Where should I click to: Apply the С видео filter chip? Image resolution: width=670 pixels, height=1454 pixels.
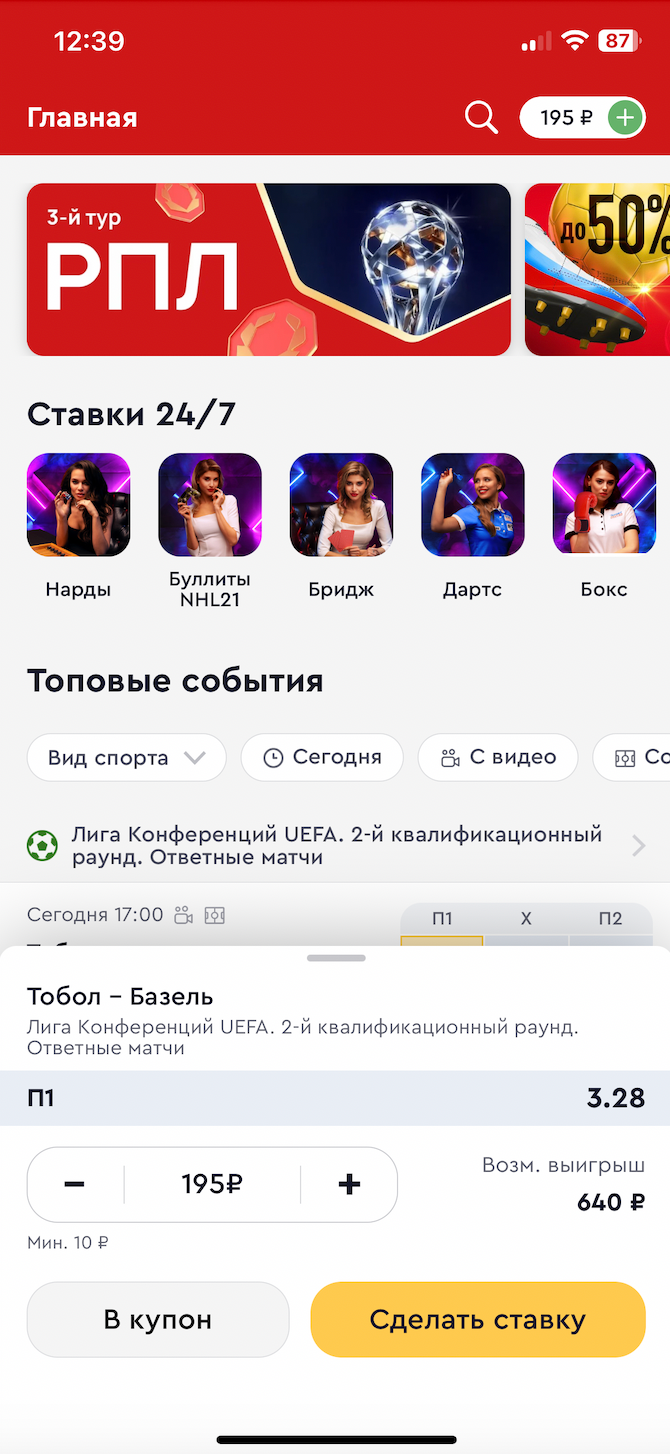498,757
